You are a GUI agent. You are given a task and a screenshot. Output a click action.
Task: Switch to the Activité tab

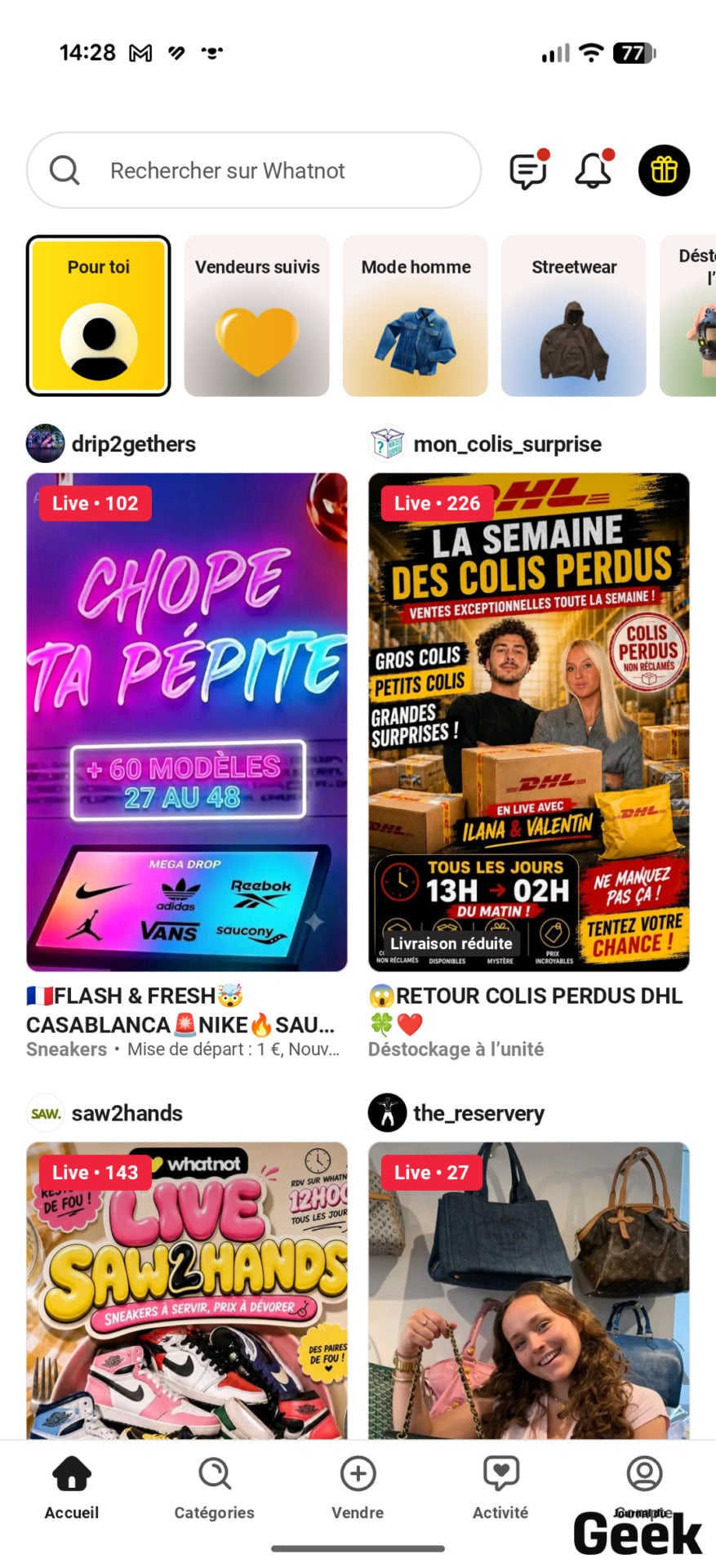point(500,1489)
